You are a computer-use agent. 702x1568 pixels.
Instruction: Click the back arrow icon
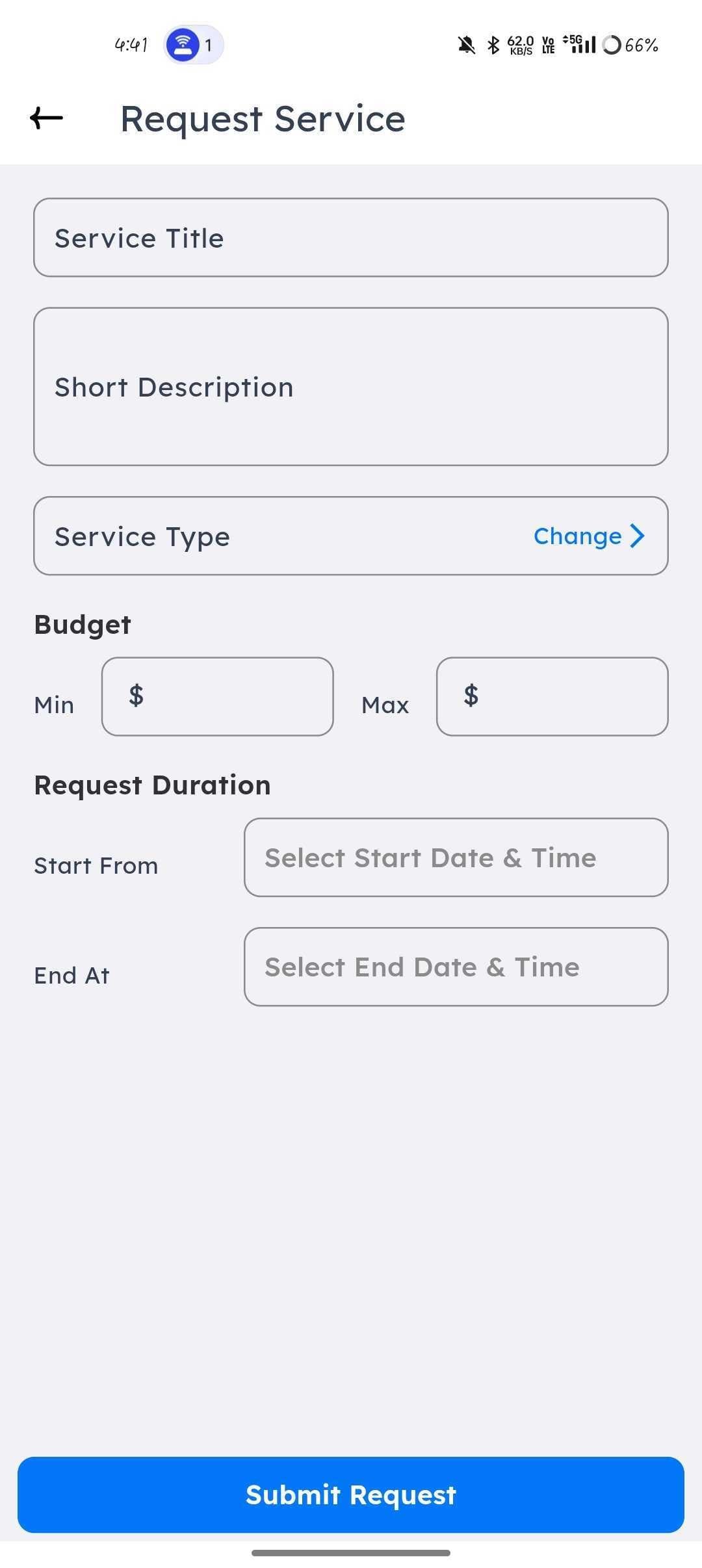tap(44, 118)
